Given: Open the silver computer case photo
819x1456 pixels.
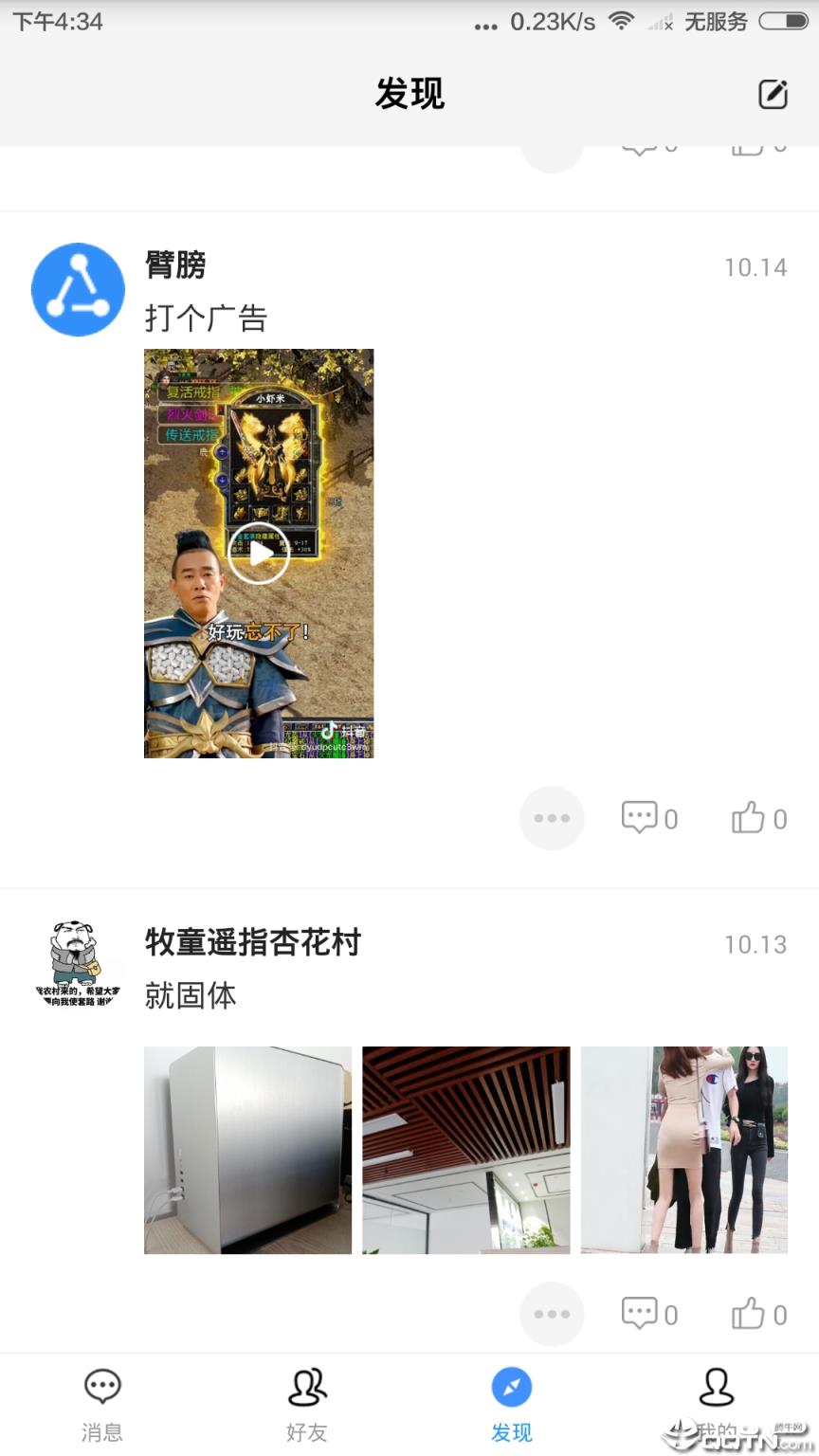Looking at the screenshot, I should [247, 1150].
